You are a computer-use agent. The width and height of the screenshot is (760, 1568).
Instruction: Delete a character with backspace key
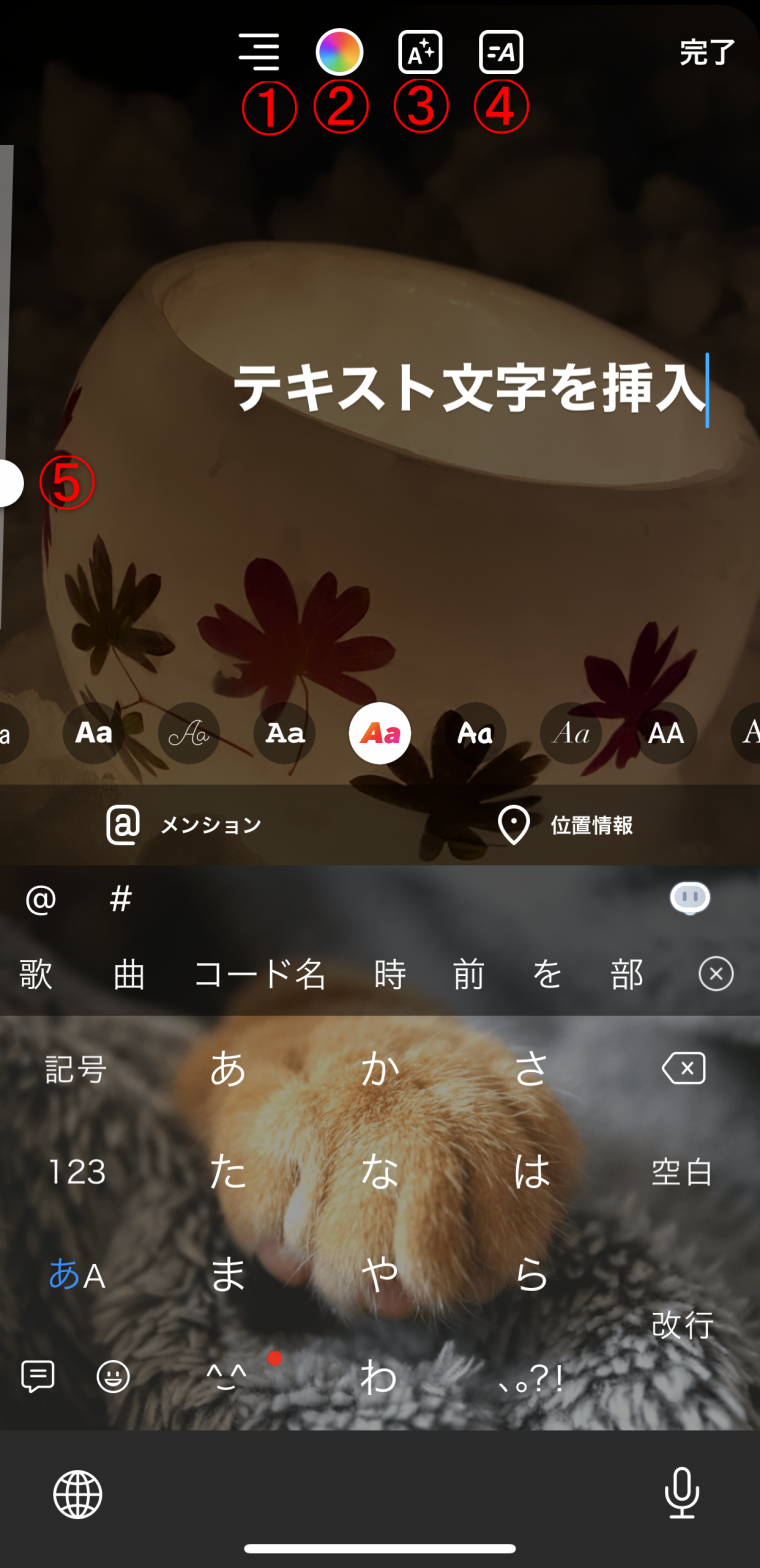pos(684,1068)
